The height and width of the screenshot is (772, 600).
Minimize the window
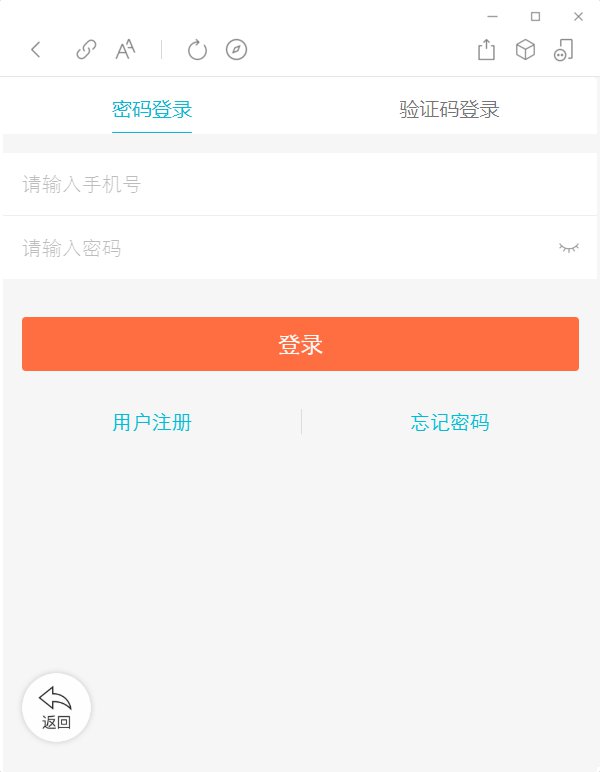492,16
